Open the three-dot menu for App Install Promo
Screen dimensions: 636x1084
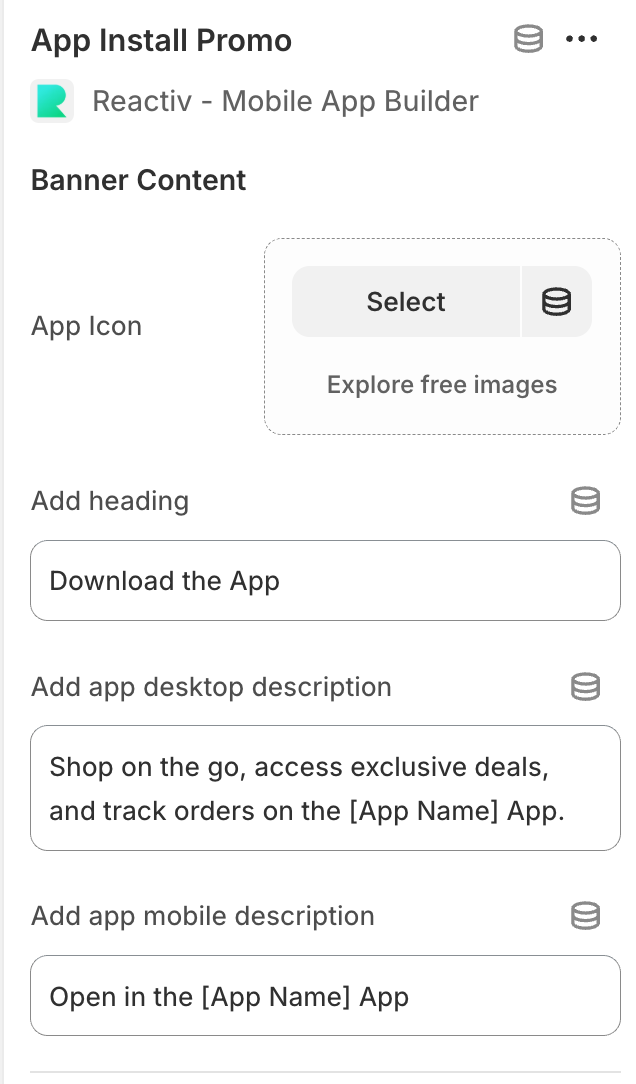click(x=581, y=40)
